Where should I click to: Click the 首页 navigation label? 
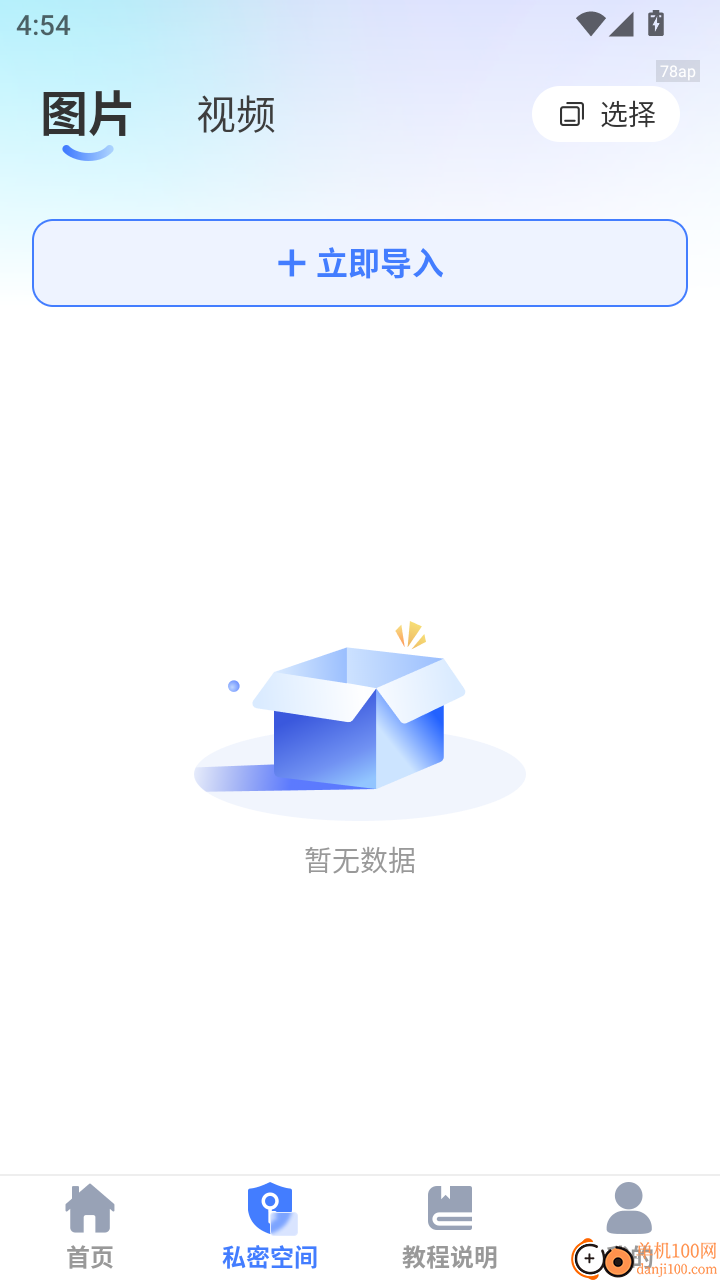point(89,1257)
